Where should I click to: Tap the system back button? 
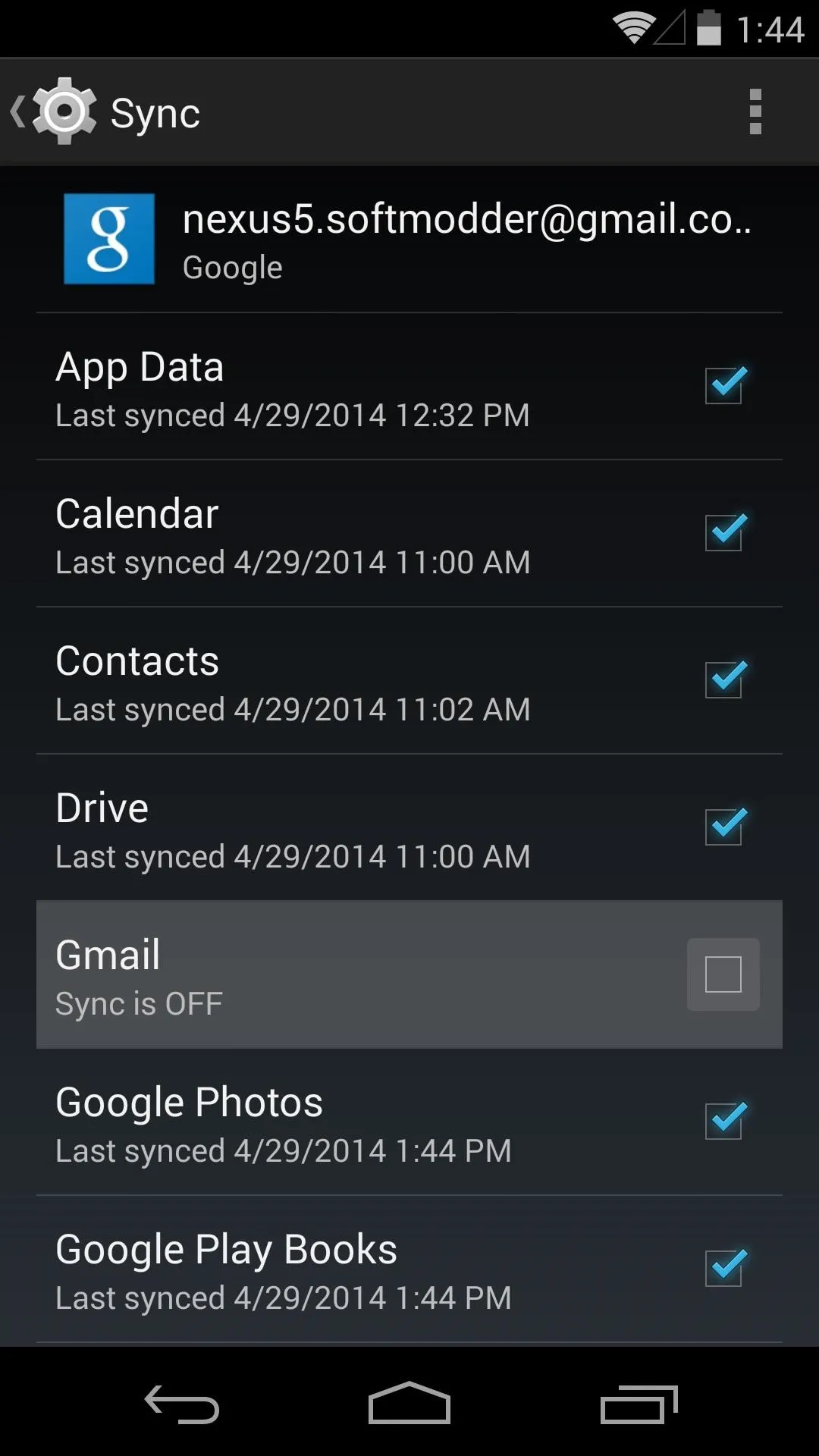(182, 1404)
